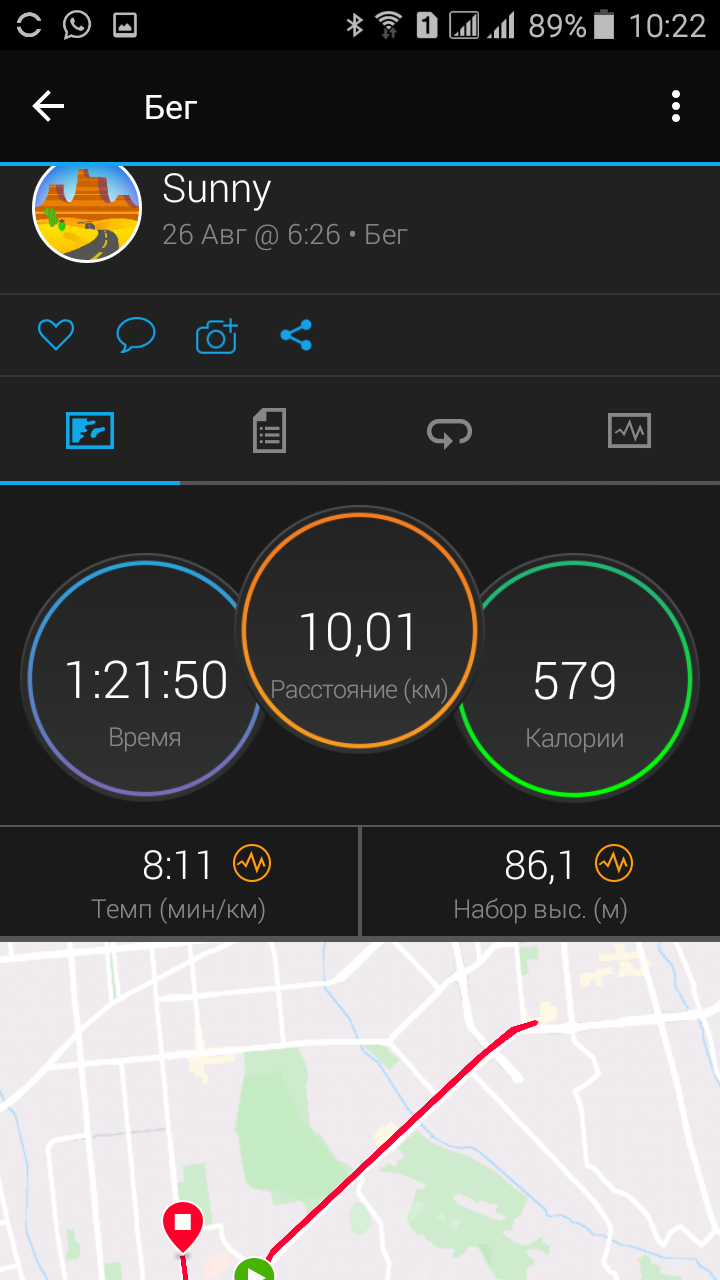
Task: Open pace chart icon beside 8:11
Action: point(252,863)
